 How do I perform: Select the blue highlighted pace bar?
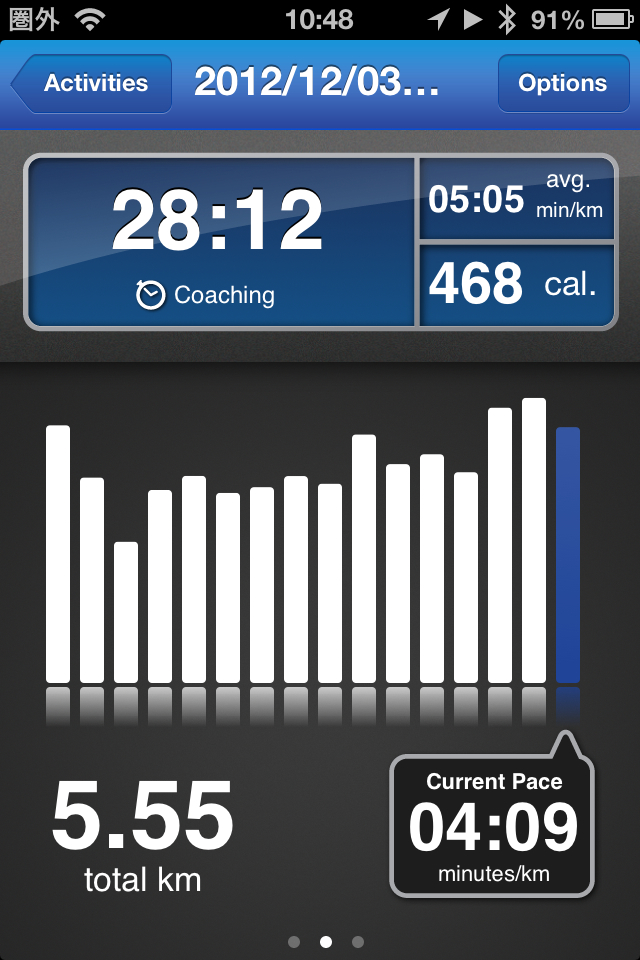point(567,555)
